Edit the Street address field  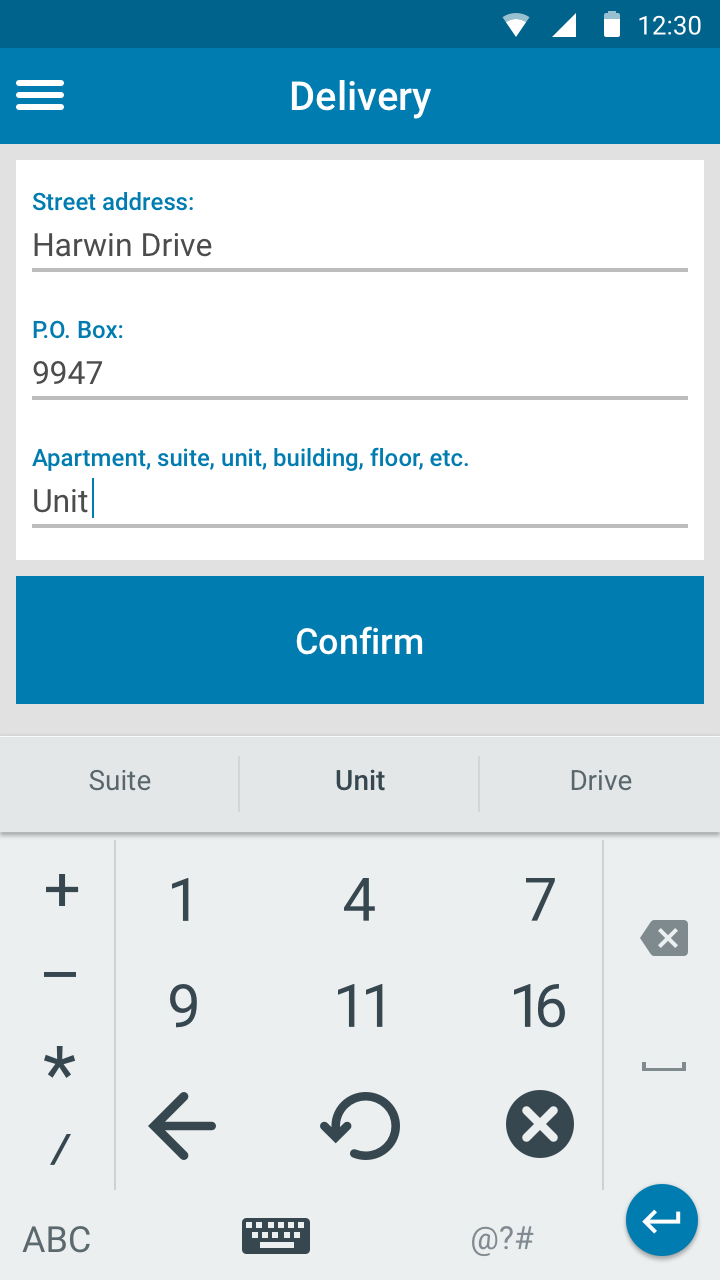pyautogui.click(x=360, y=246)
